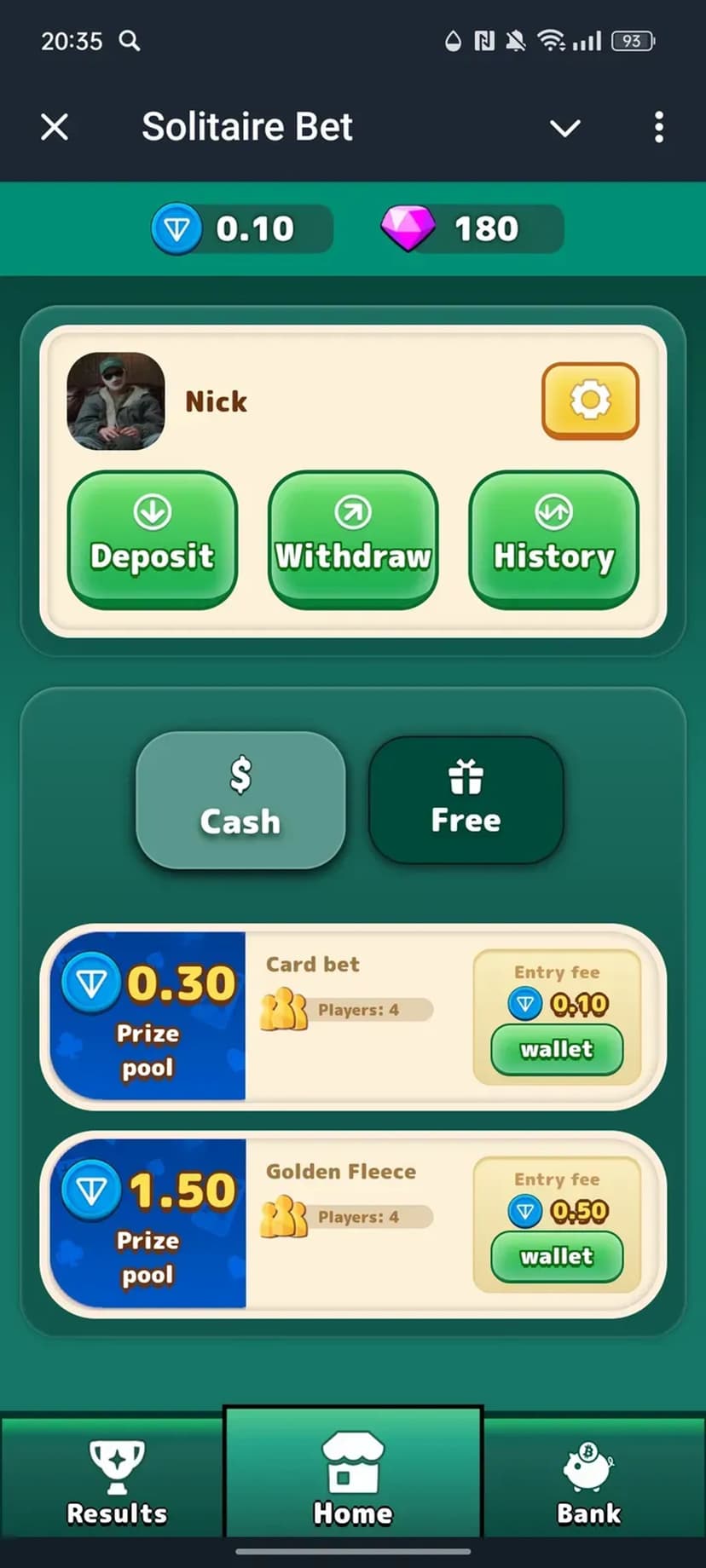This screenshot has width=706, height=1568.
Task: Switch to the Free games tab
Action: click(x=466, y=799)
